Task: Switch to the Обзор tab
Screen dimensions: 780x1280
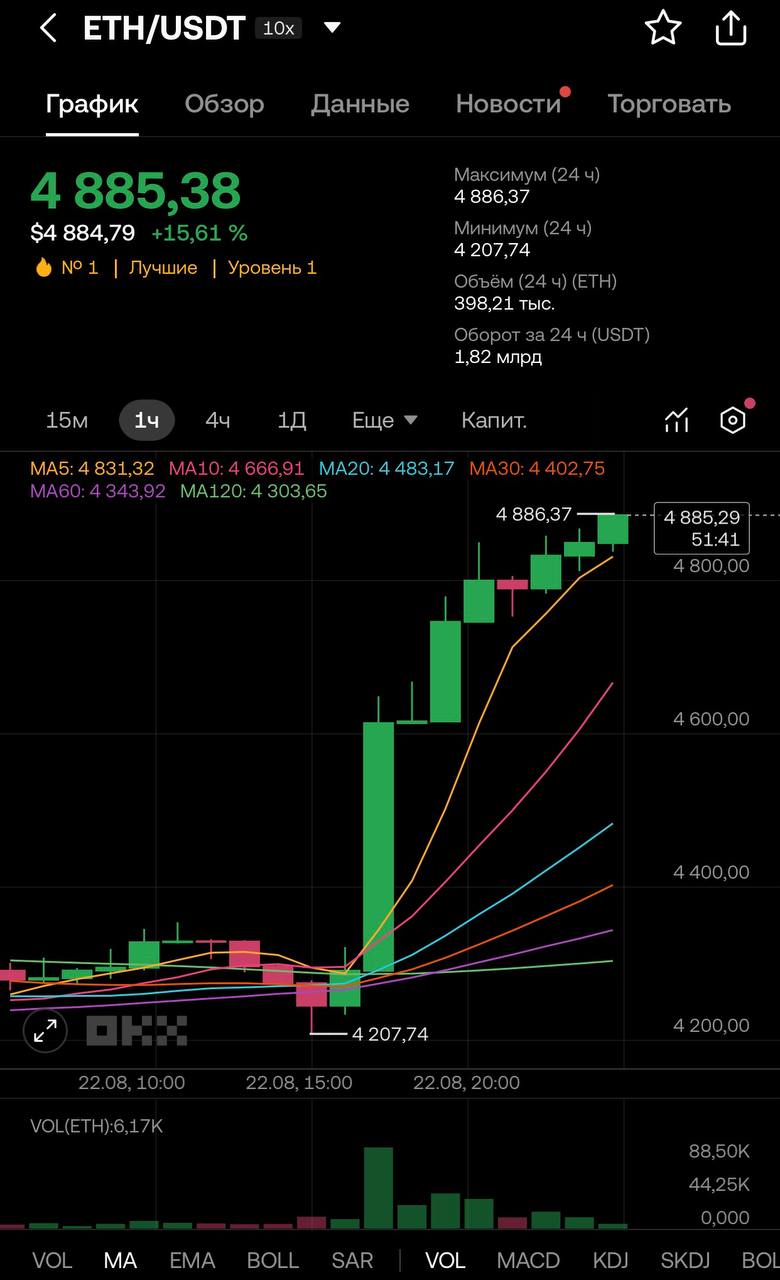Action: coord(224,104)
